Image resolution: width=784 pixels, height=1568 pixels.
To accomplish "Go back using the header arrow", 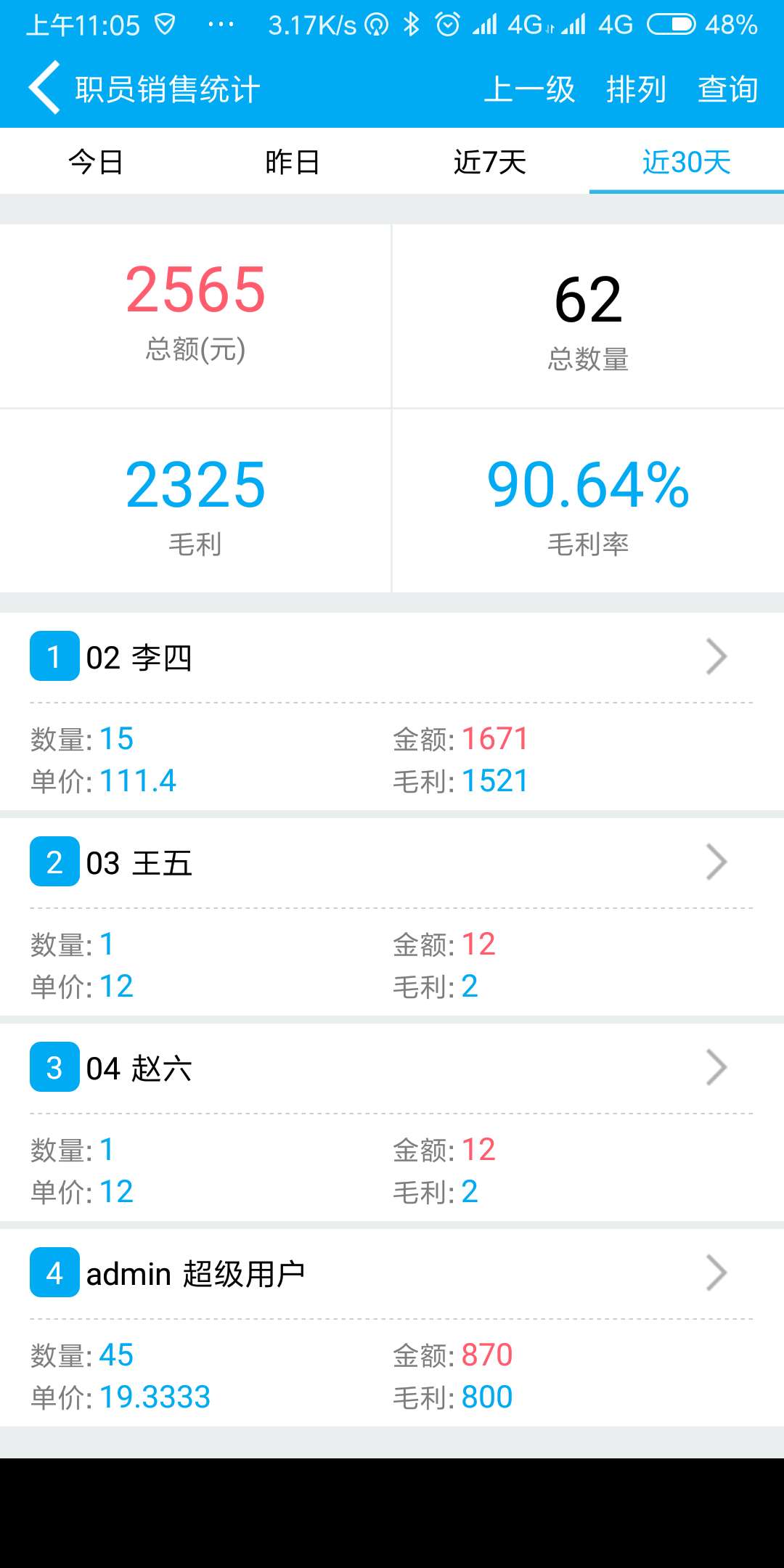I will 44,89.
